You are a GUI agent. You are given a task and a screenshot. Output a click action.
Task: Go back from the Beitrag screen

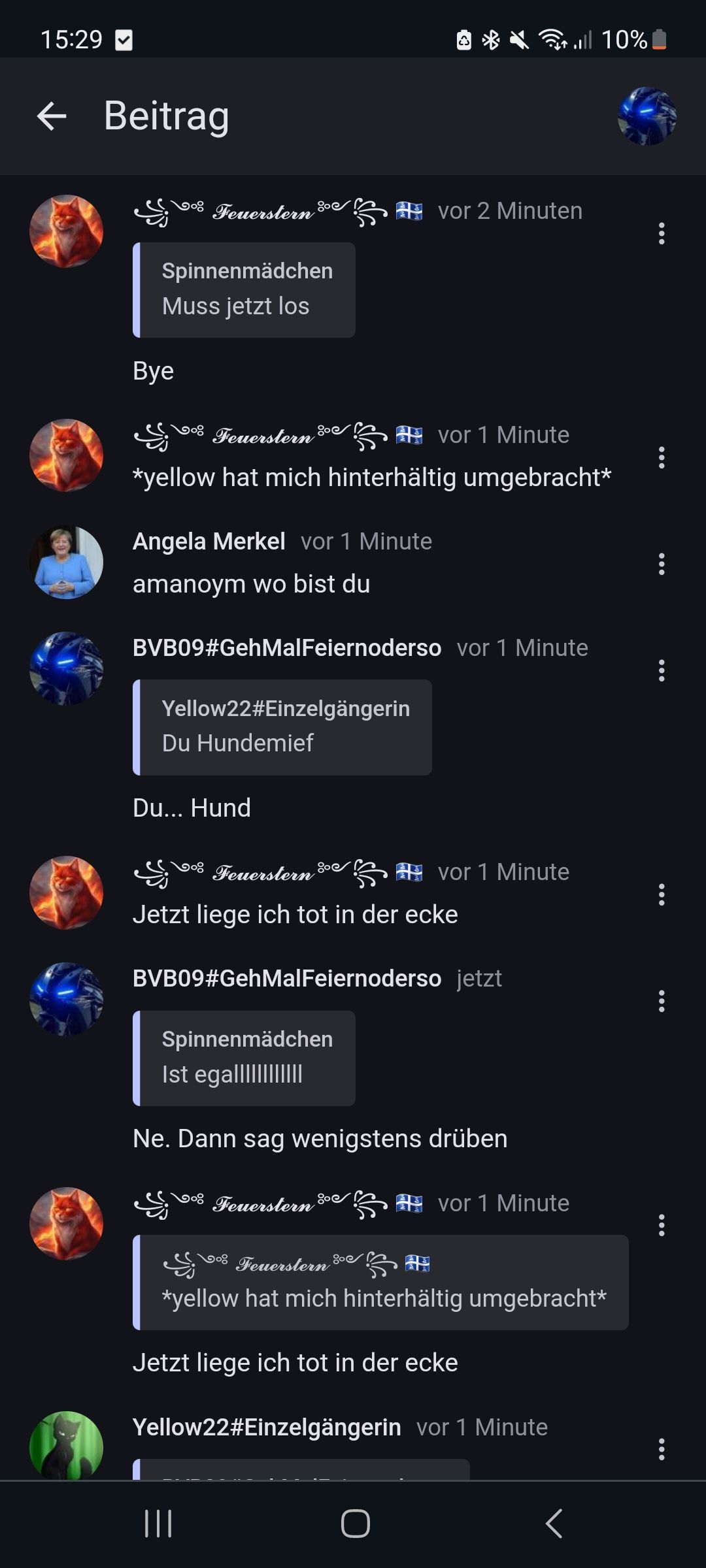(x=52, y=116)
